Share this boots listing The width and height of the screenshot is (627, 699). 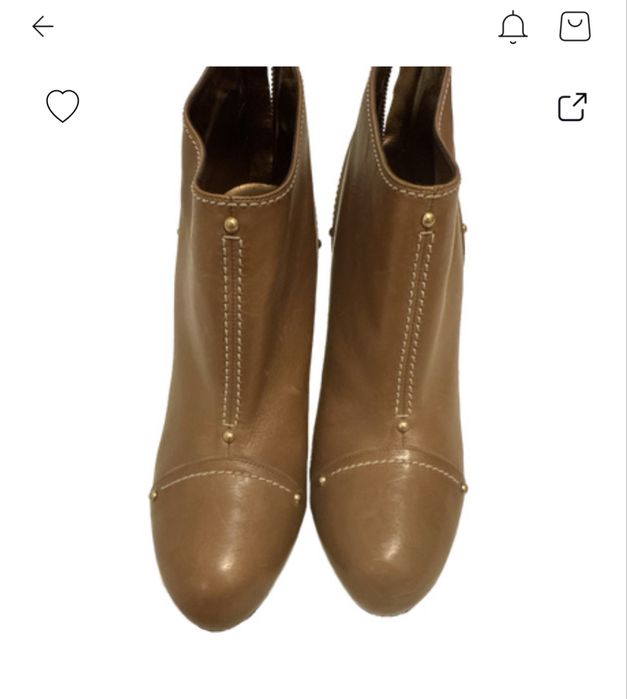572,106
